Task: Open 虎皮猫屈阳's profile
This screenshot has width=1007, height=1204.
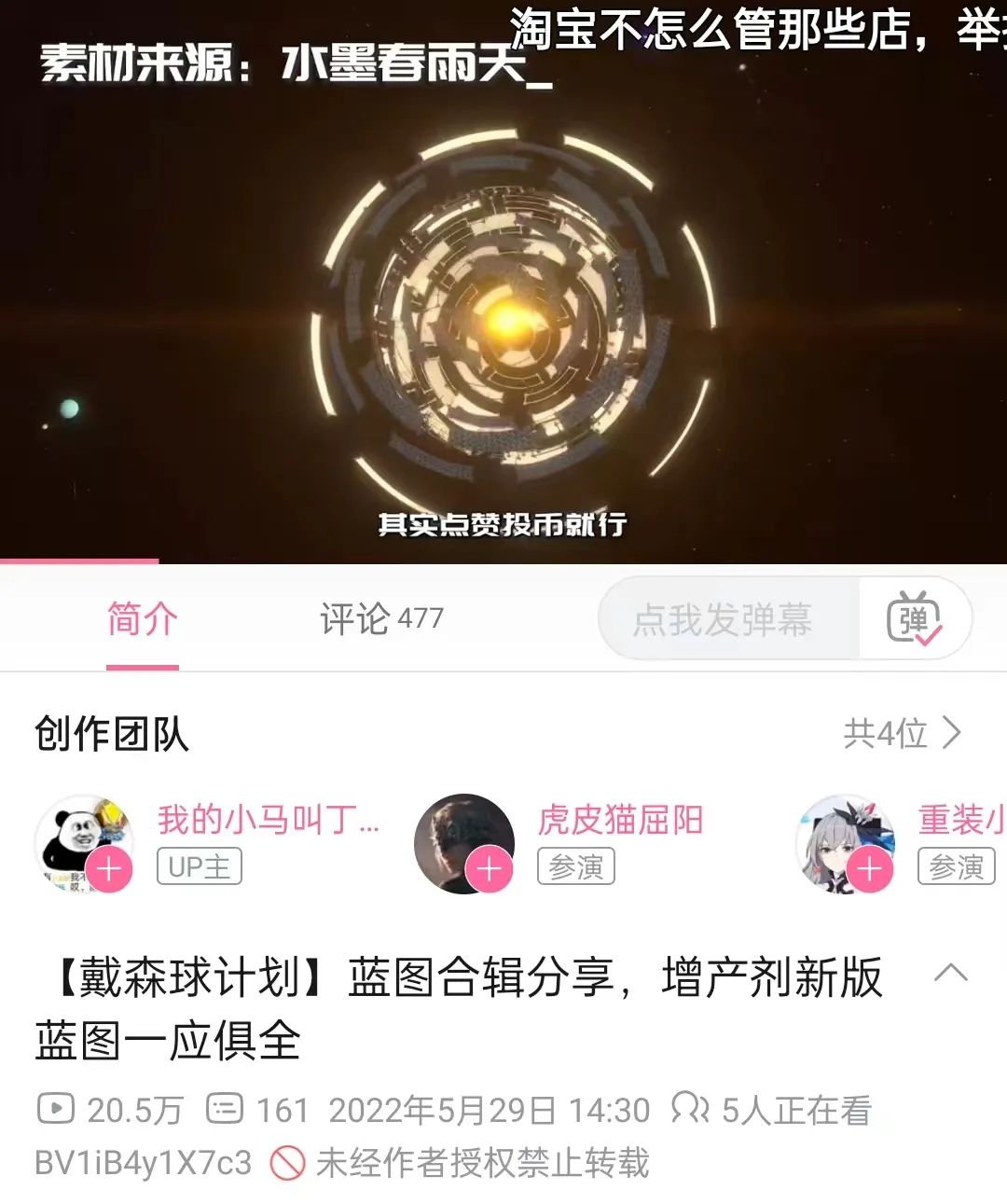Action: point(620,821)
